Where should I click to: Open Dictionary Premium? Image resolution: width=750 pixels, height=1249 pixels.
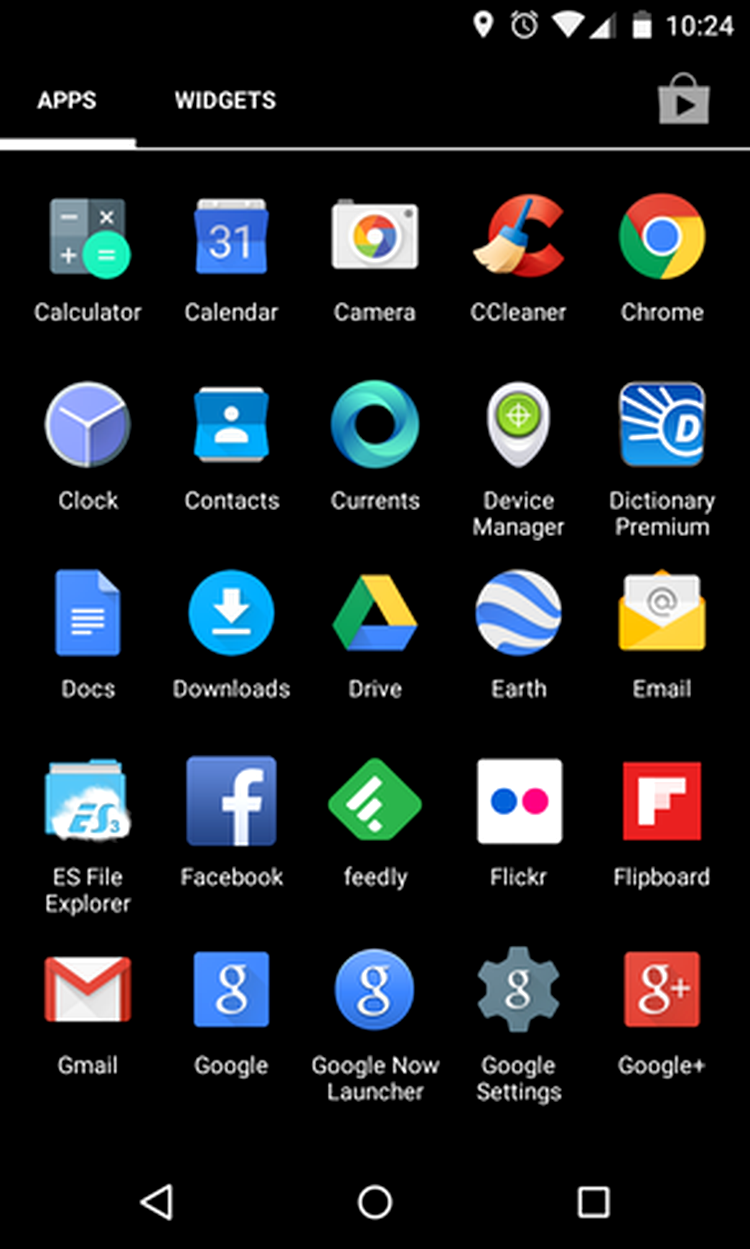pos(662,425)
